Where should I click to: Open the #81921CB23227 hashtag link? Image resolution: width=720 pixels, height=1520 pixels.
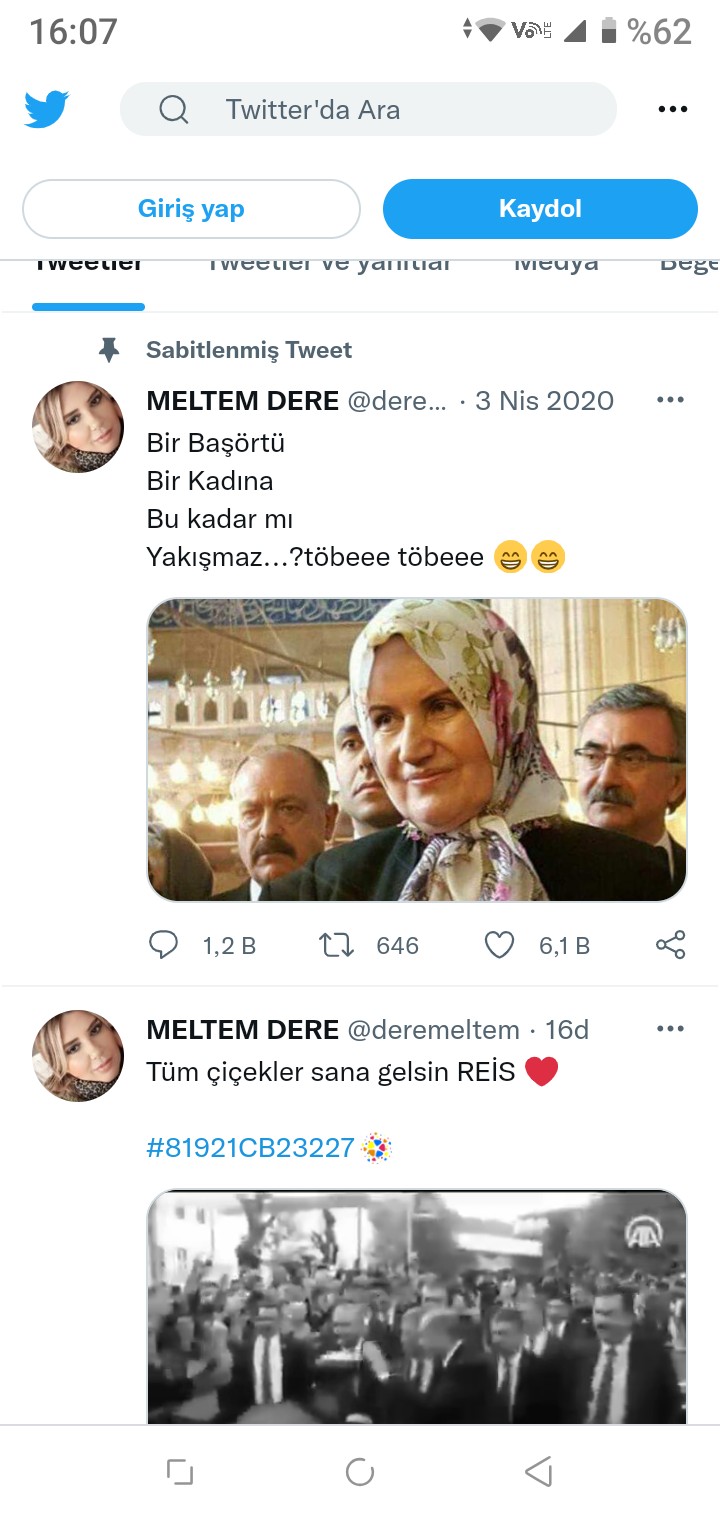(250, 1147)
